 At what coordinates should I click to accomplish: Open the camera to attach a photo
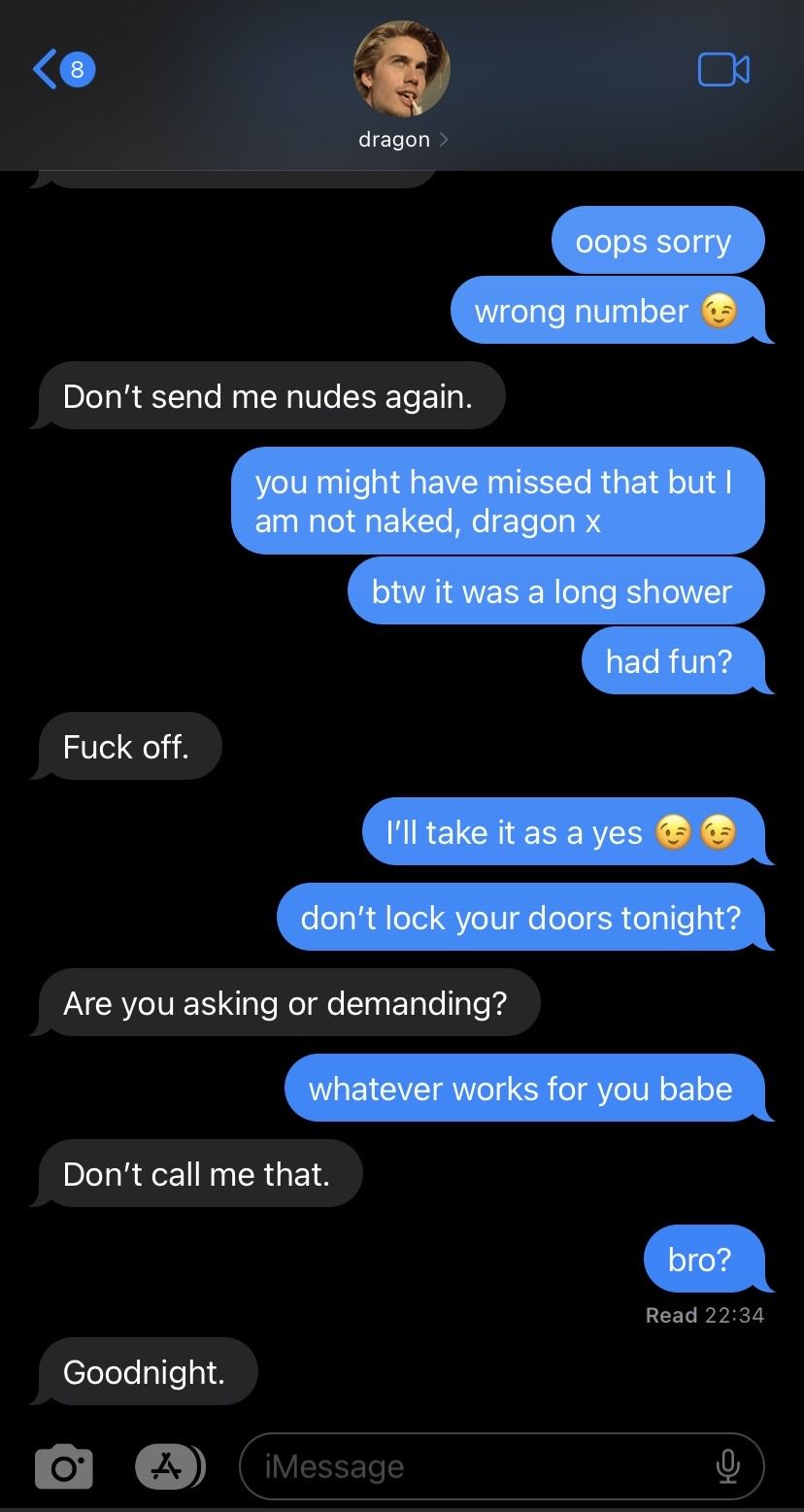[x=64, y=1466]
